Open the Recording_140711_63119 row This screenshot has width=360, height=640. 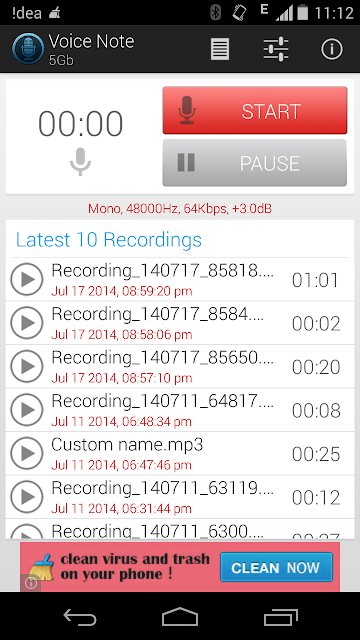[180, 497]
